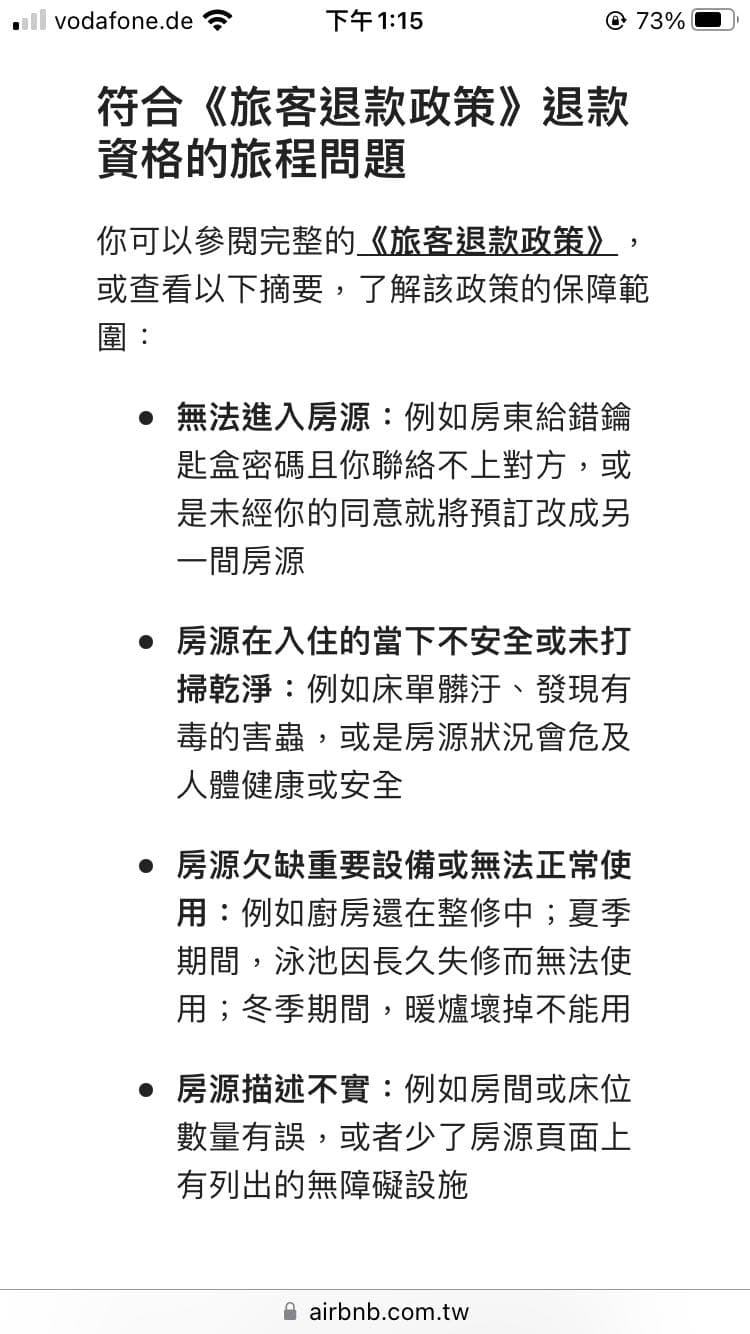Screen dimensions: 750x1334
Task: Tap the airbnb.com.tw address bar
Action: (x=375, y=1311)
